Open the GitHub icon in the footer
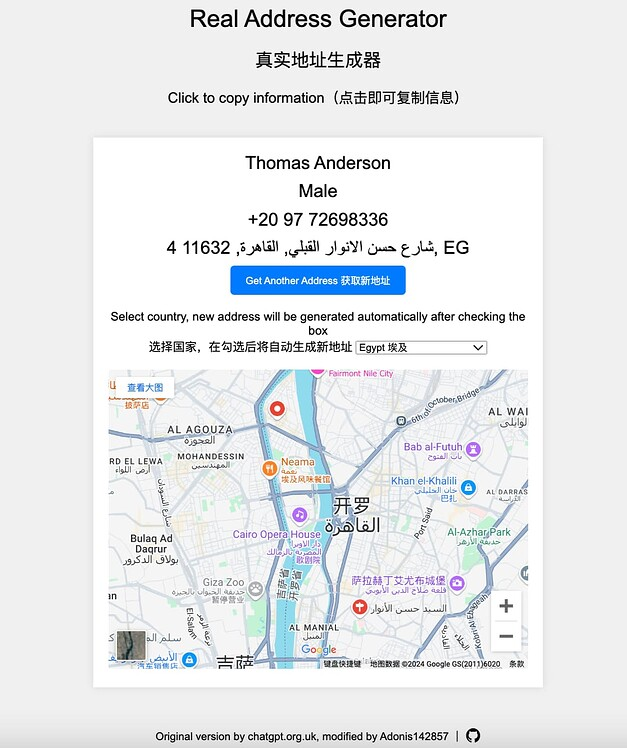 point(473,736)
